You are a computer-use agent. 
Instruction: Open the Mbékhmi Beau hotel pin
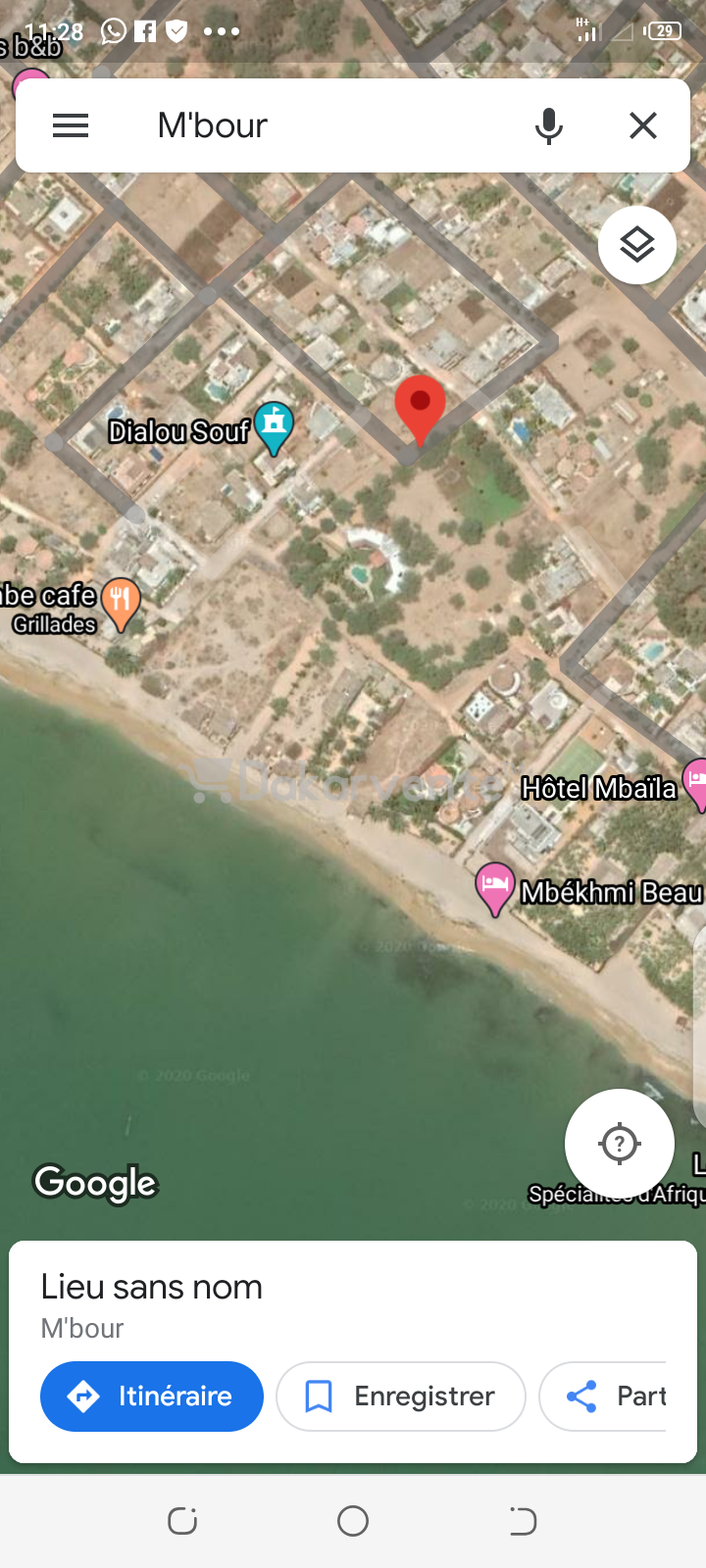coord(495,888)
